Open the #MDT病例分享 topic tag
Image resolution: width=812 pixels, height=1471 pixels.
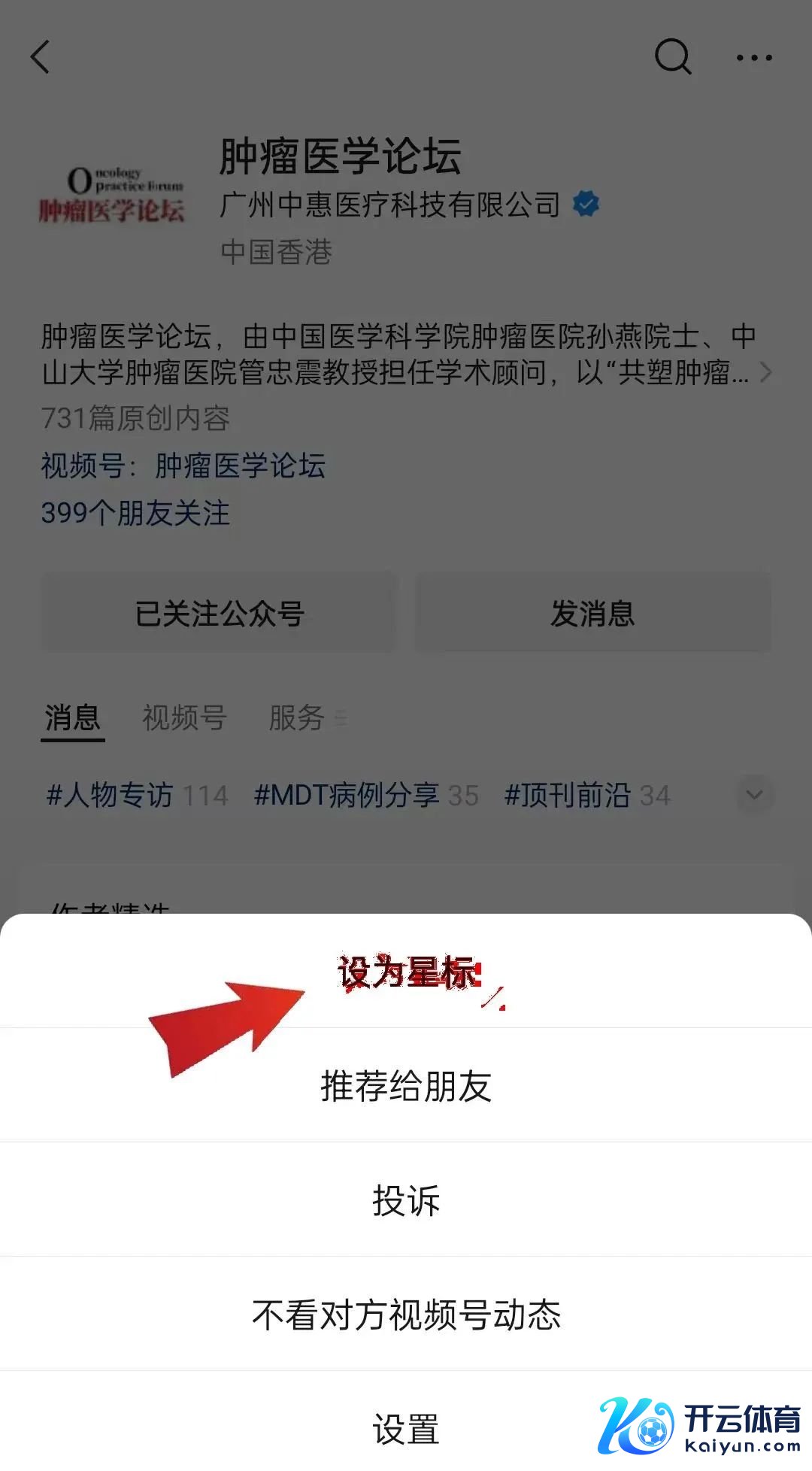click(x=366, y=795)
